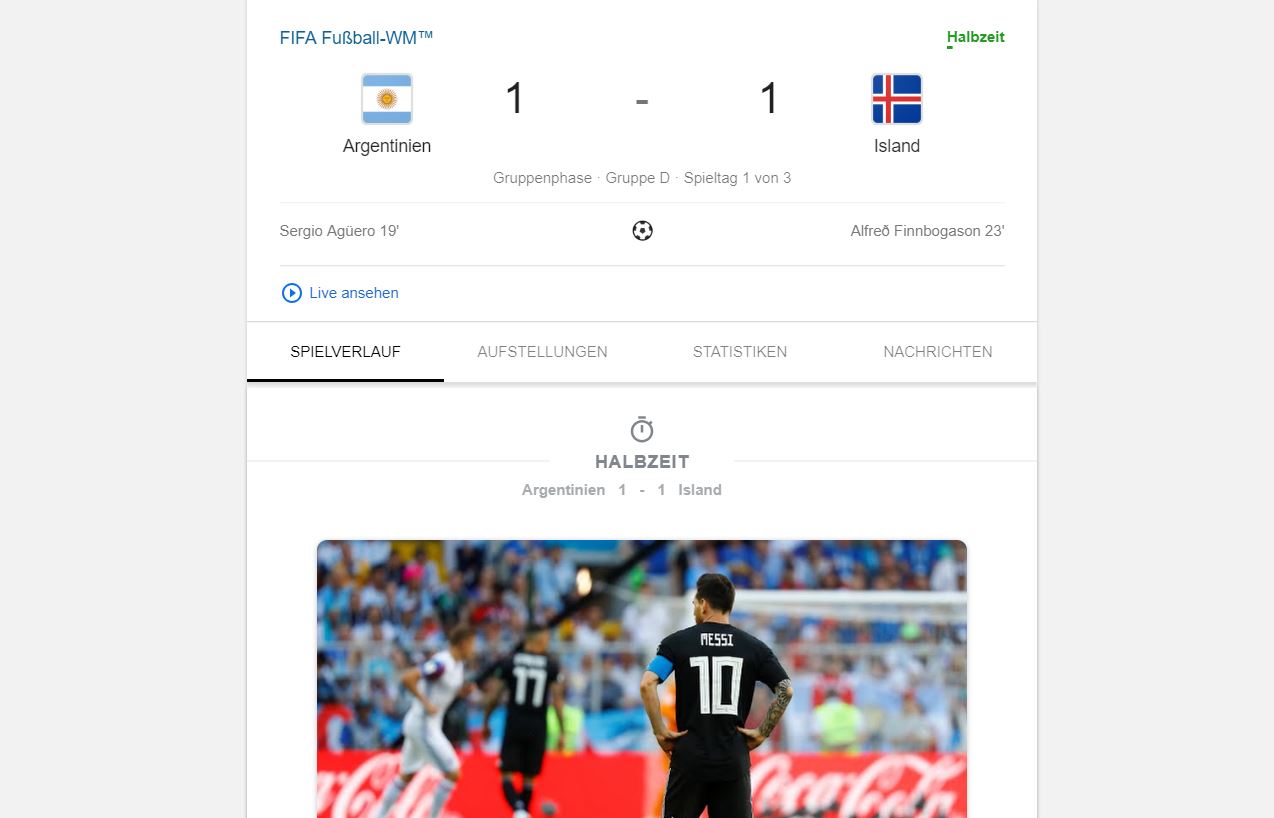
Task: Open the halftime Messi photo card
Action: click(641, 678)
